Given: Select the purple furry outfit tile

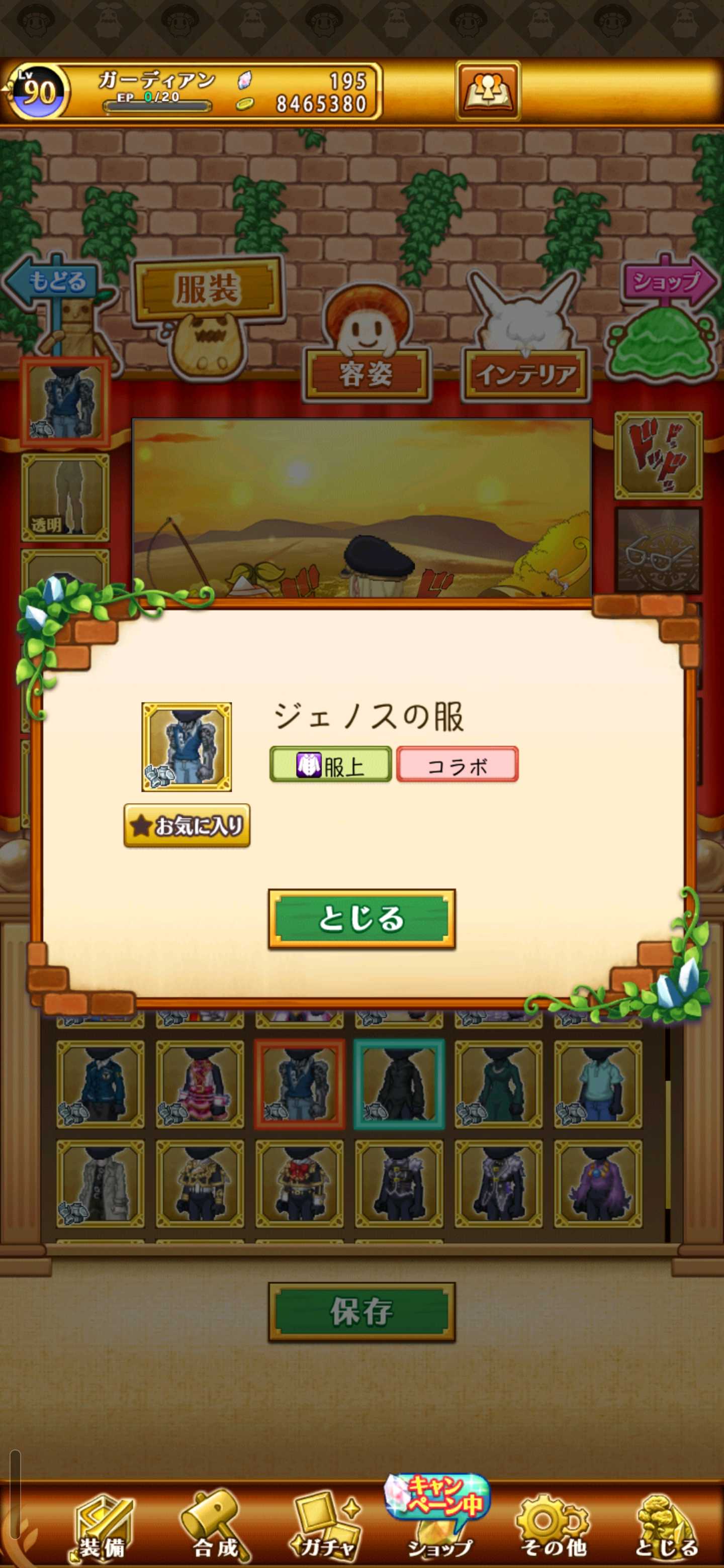Looking at the screenshot, I should [597, 1184].
